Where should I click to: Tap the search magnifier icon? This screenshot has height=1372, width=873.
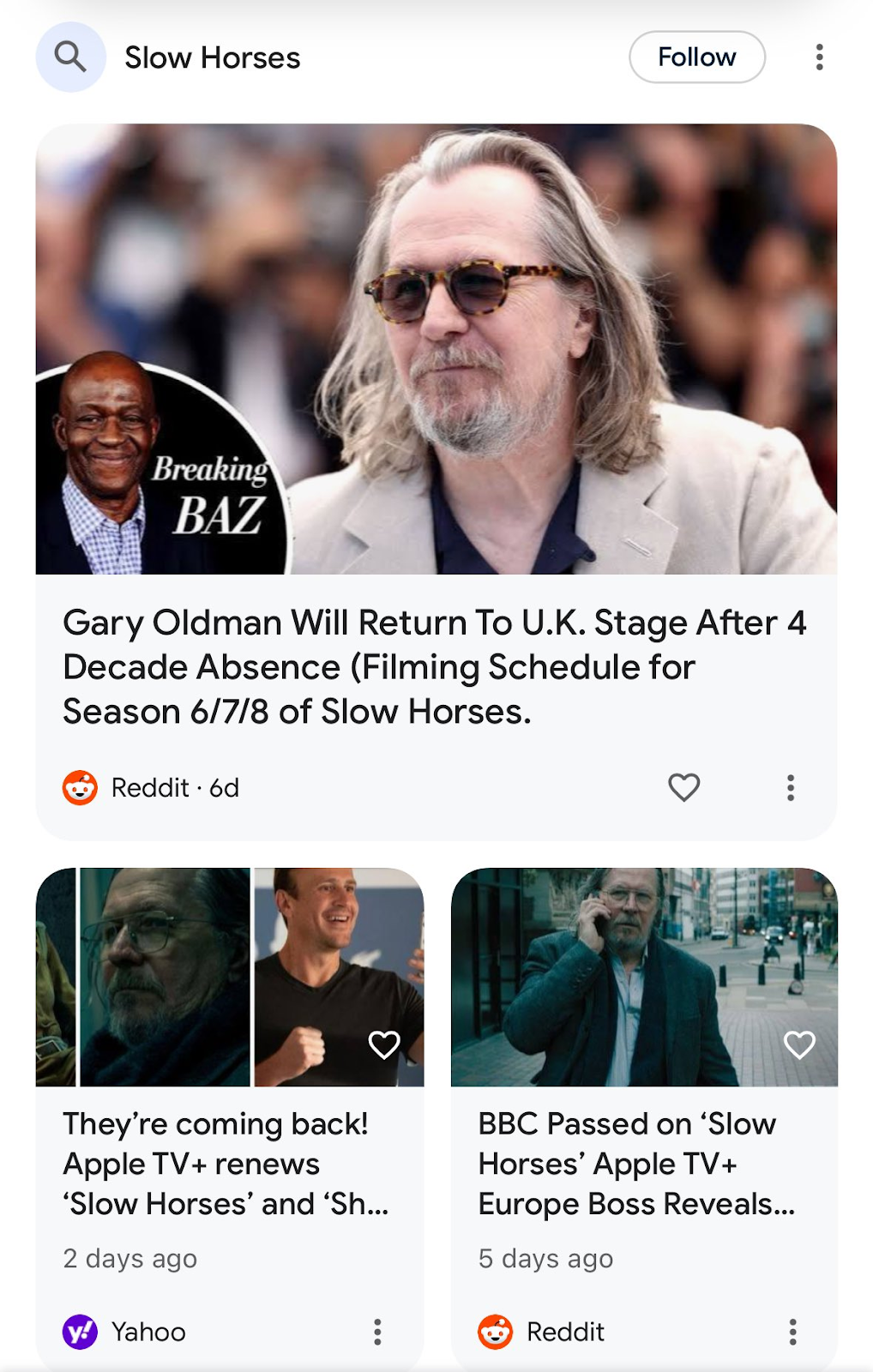click(x=70, y=57)
